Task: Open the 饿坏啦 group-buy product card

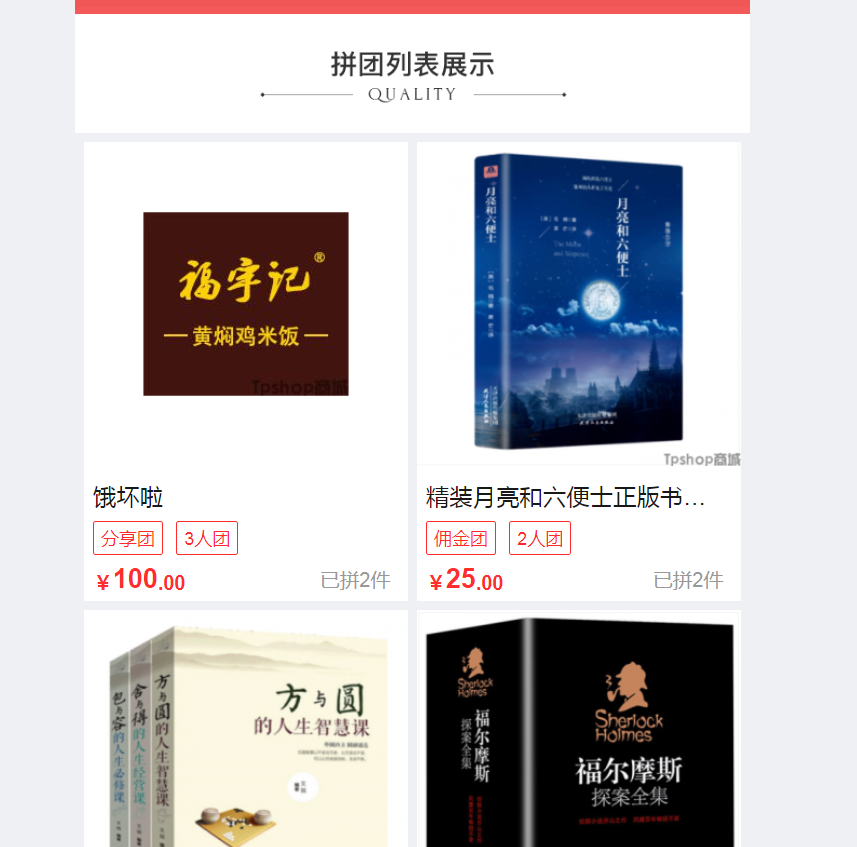Action: [245, 304]
